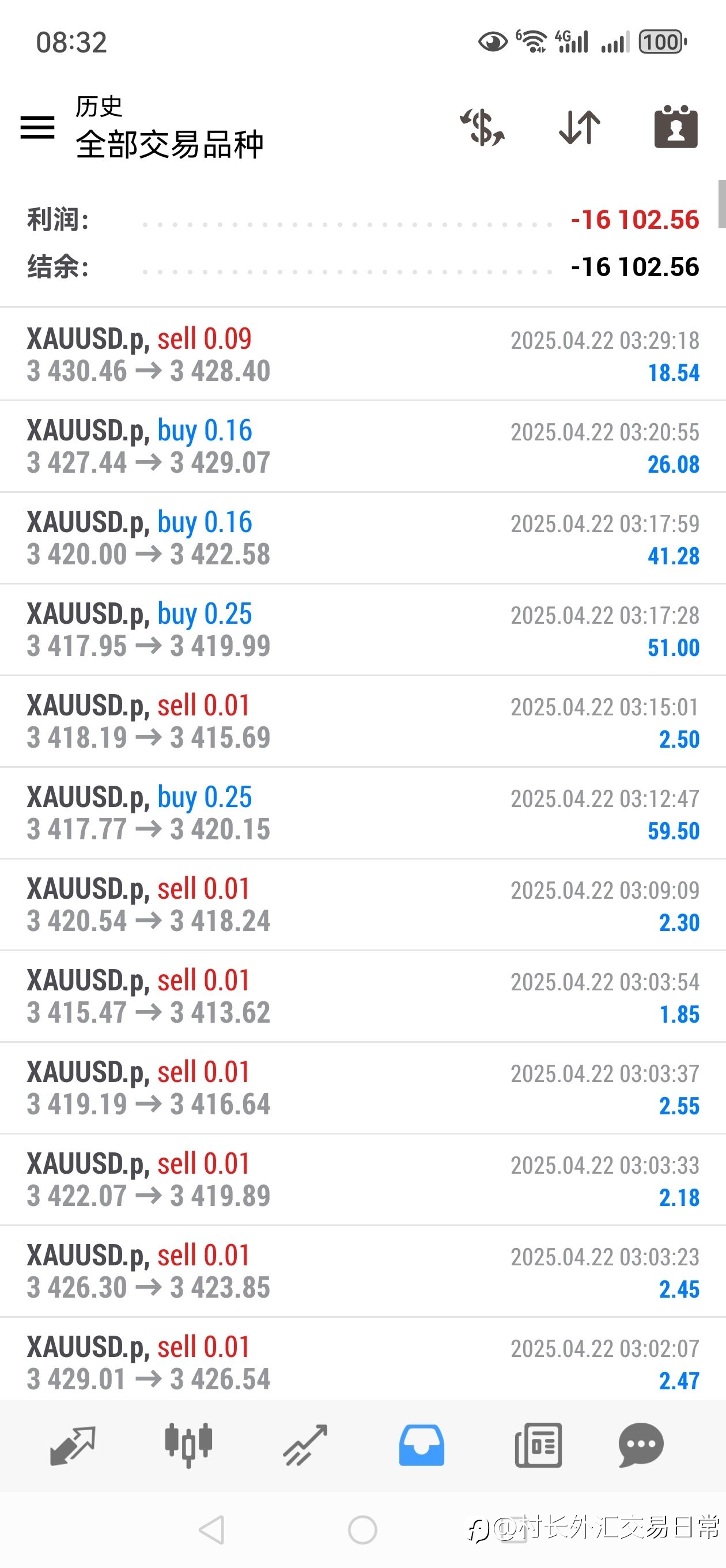
Task: Open the hamburger drawer menu
Action: 37,127
